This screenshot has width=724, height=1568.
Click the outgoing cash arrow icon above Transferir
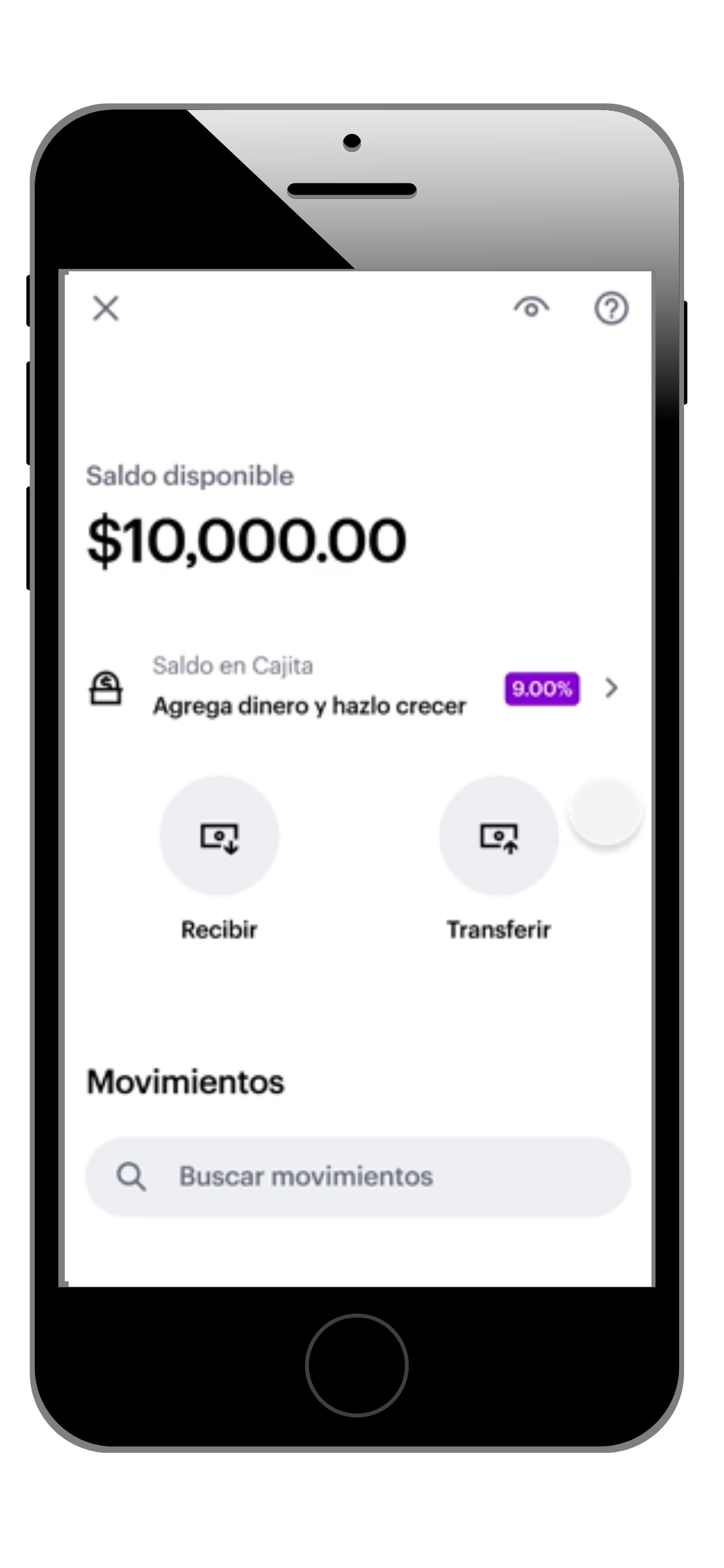click(497, 835)
